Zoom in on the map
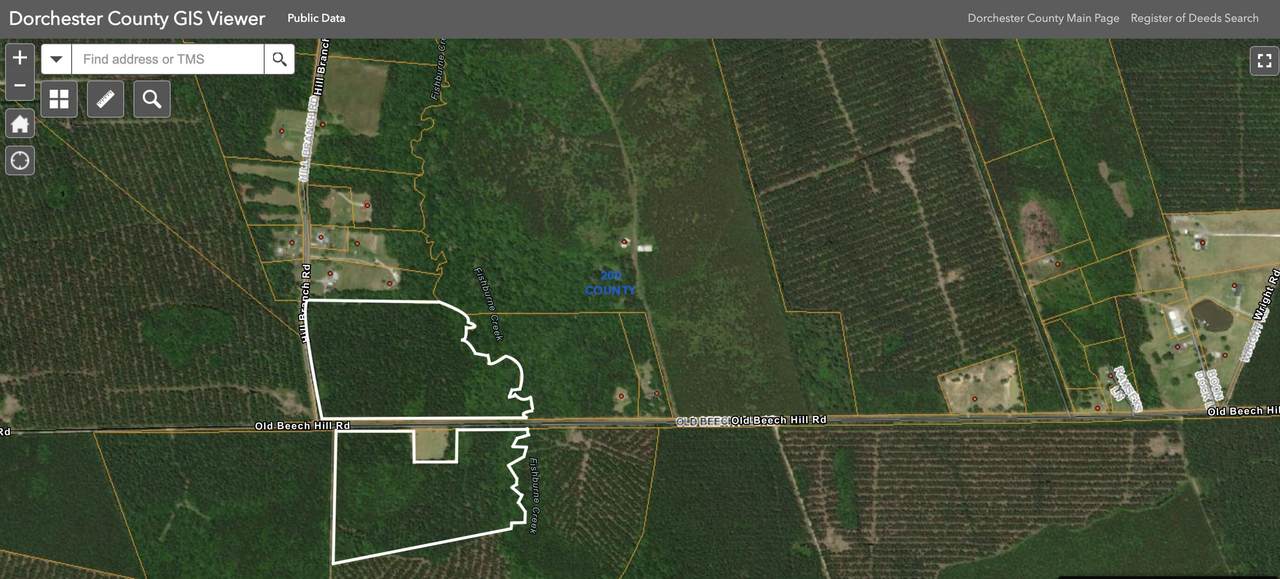Screen dimensions: 1280x579 [x=20, y=58]
